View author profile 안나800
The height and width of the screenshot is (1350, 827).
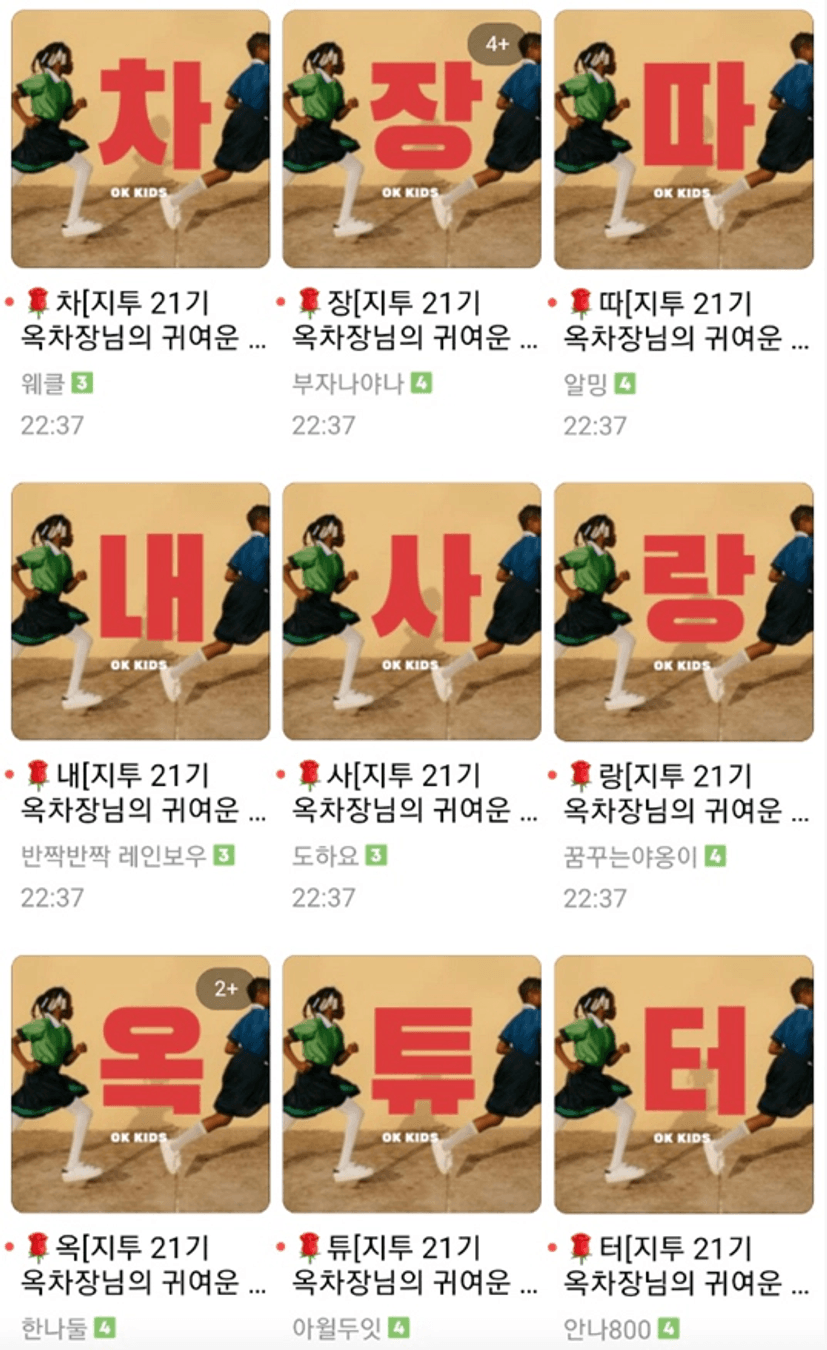(607, 1329)
